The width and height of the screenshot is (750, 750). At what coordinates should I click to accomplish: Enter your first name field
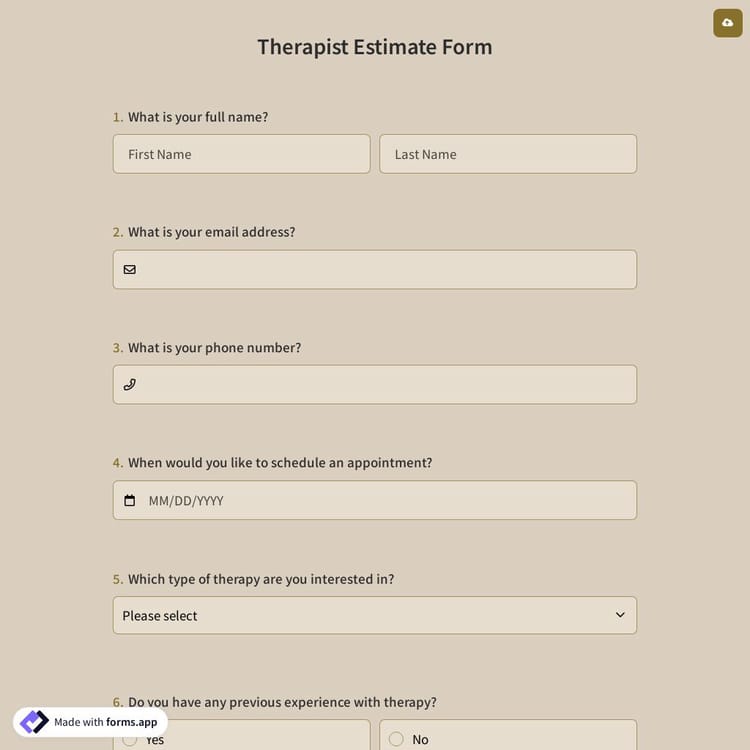click(241, 154)
